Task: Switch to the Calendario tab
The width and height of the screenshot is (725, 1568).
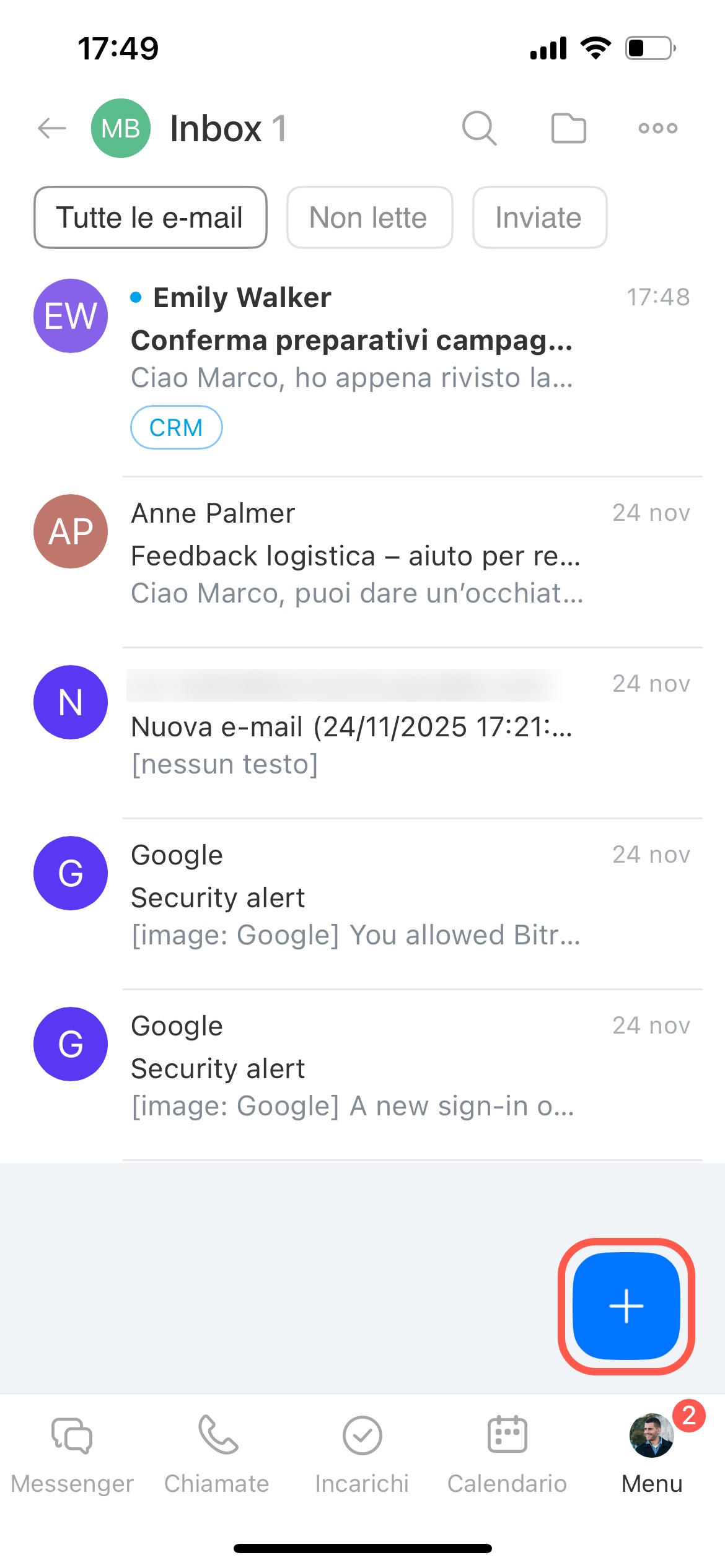Action: pyautogui.click(x=507, y=1452)
